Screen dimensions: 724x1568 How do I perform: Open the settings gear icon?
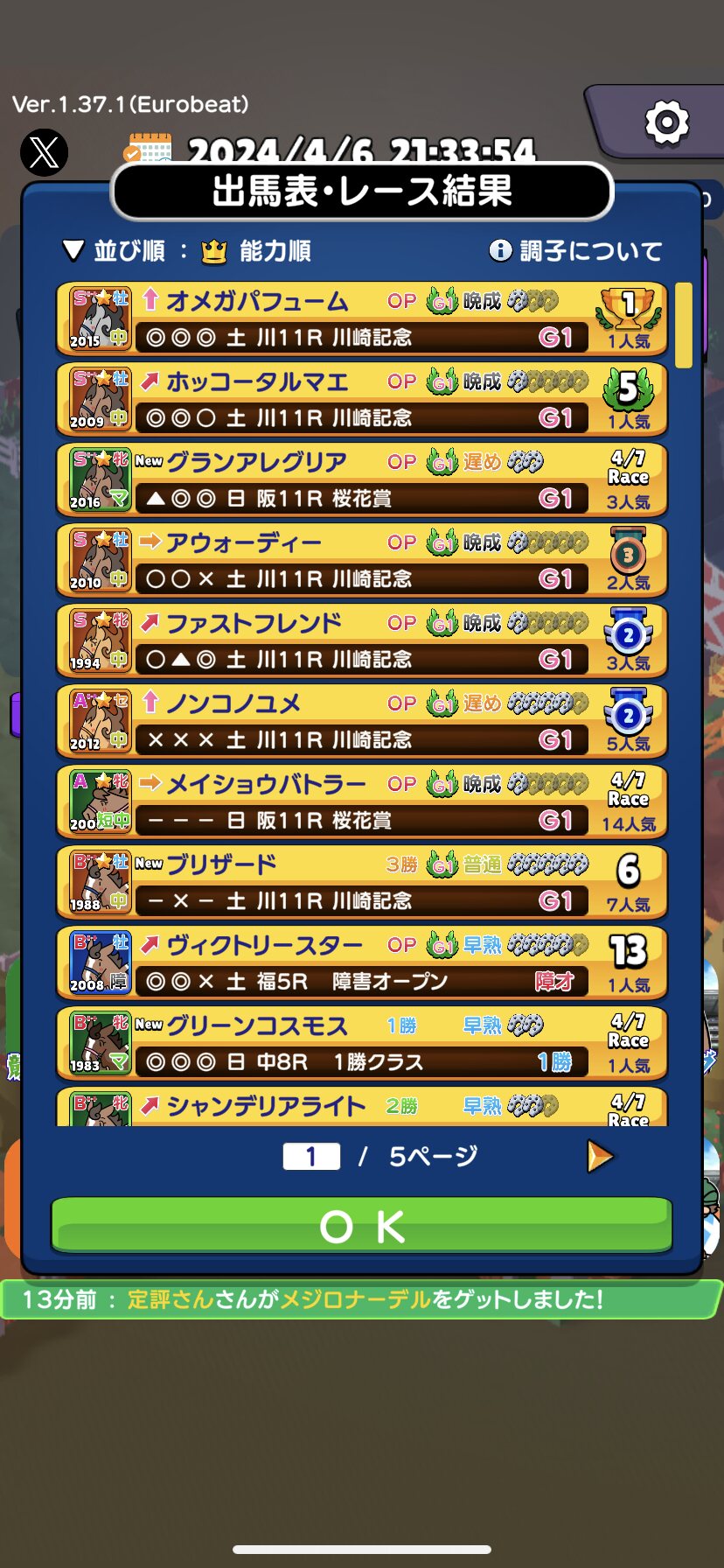point(666,122)
